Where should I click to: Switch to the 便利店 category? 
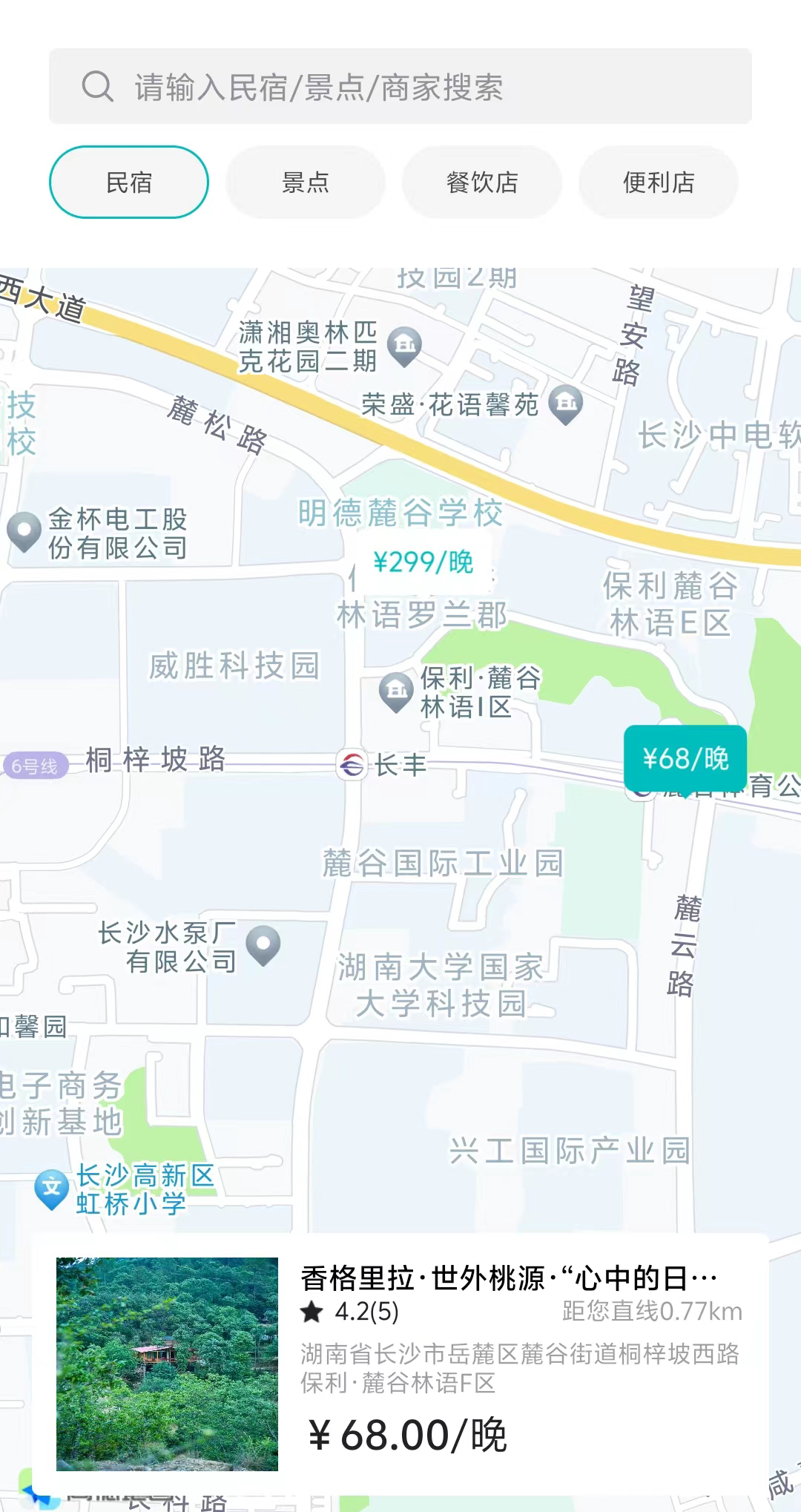659,183
